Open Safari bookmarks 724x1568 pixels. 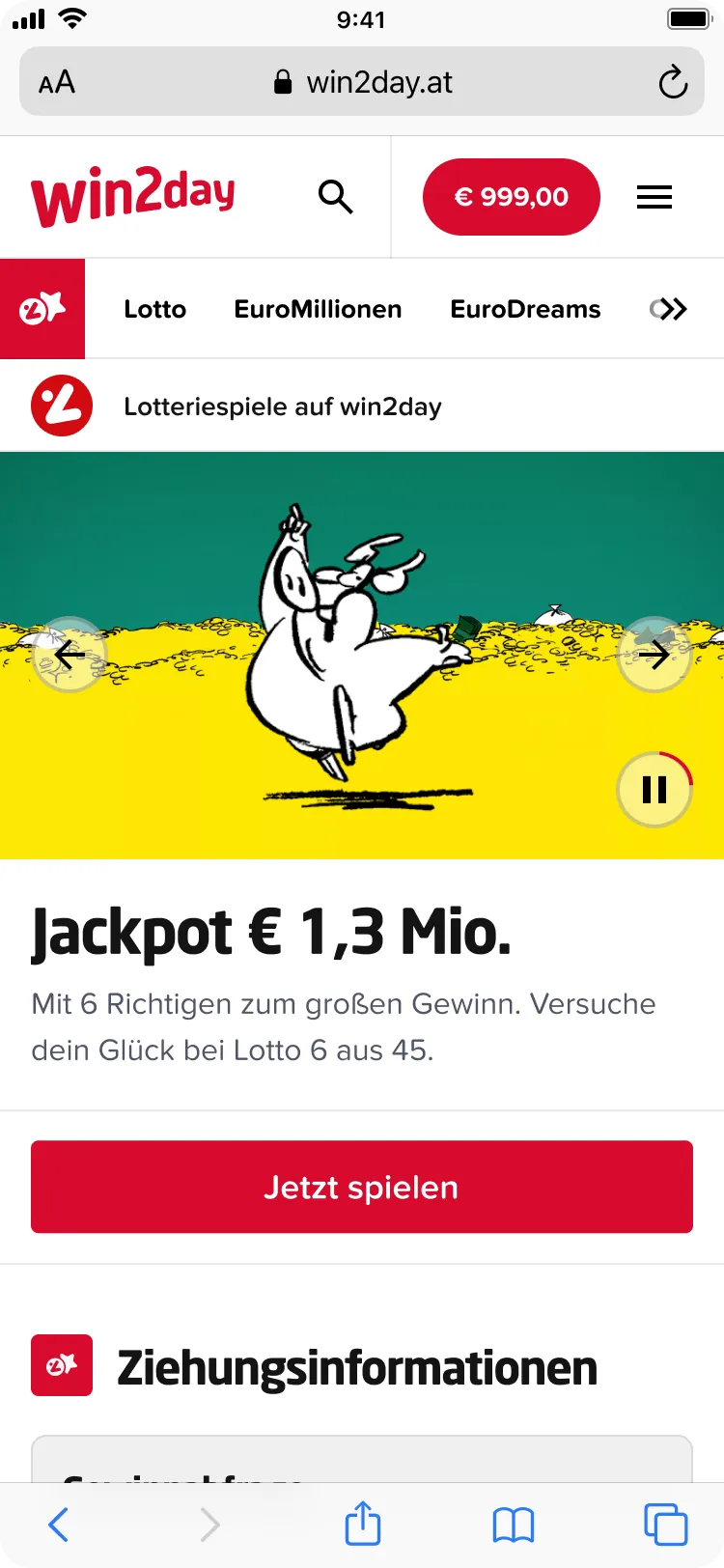click(514, 1526)
